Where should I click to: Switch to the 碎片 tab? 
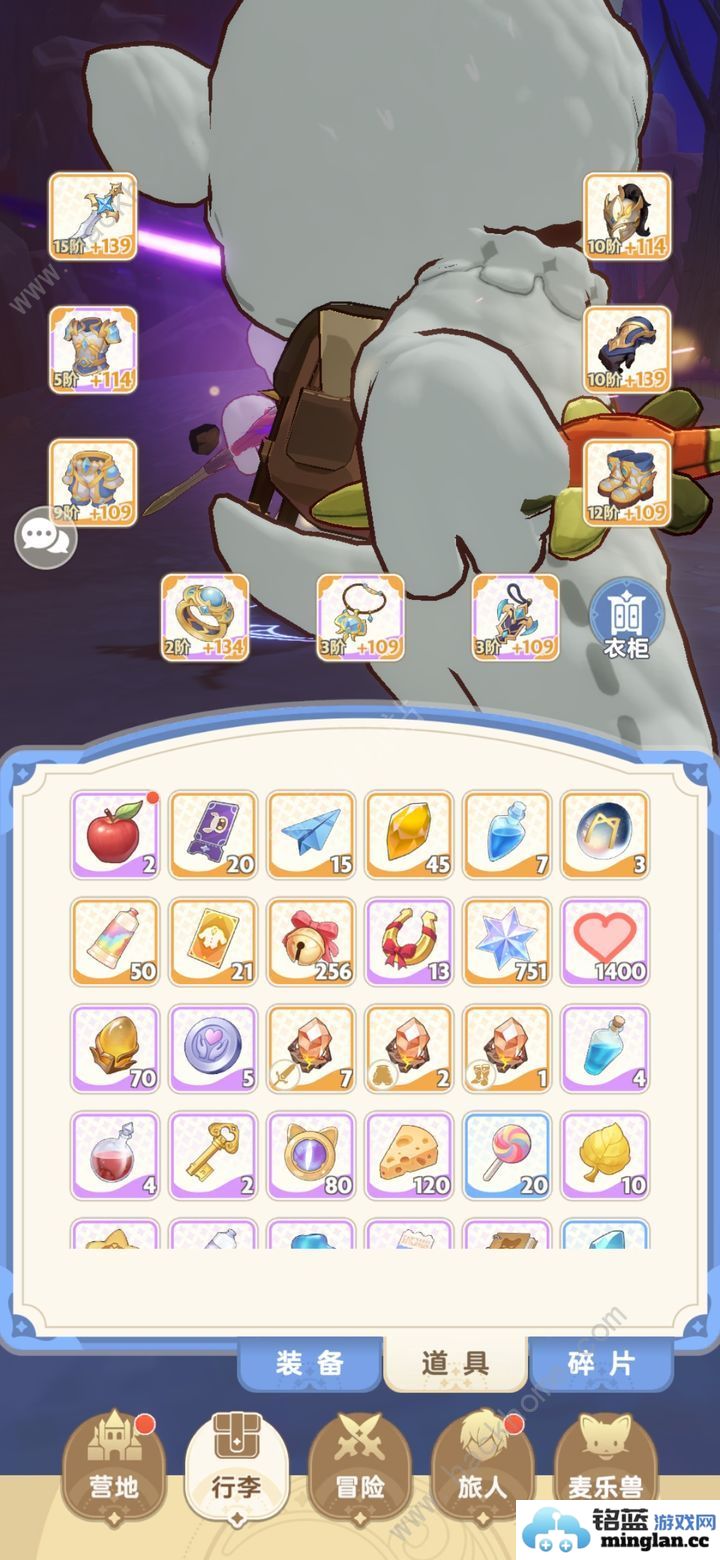click(600, 1363)
